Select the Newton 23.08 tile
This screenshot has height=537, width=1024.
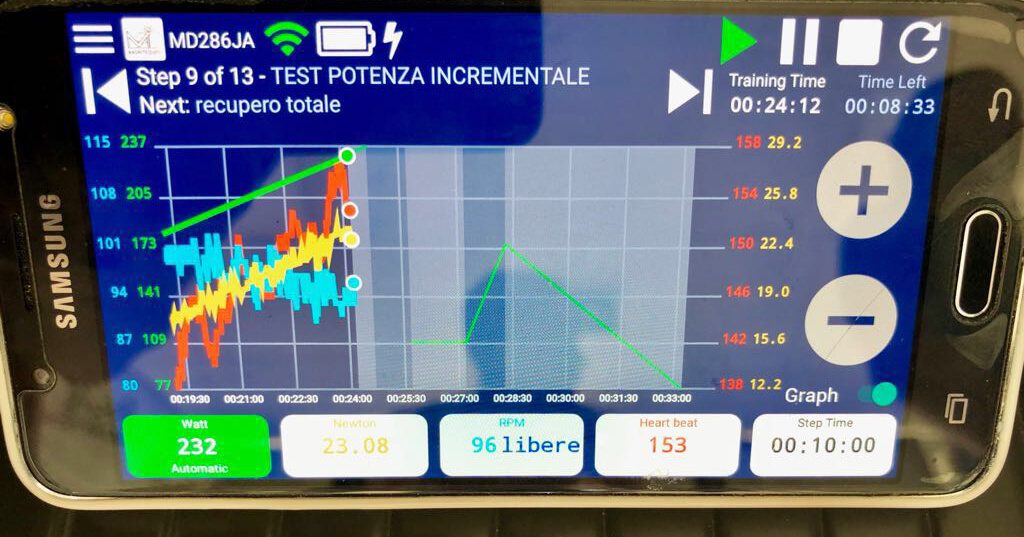[354, 445]
